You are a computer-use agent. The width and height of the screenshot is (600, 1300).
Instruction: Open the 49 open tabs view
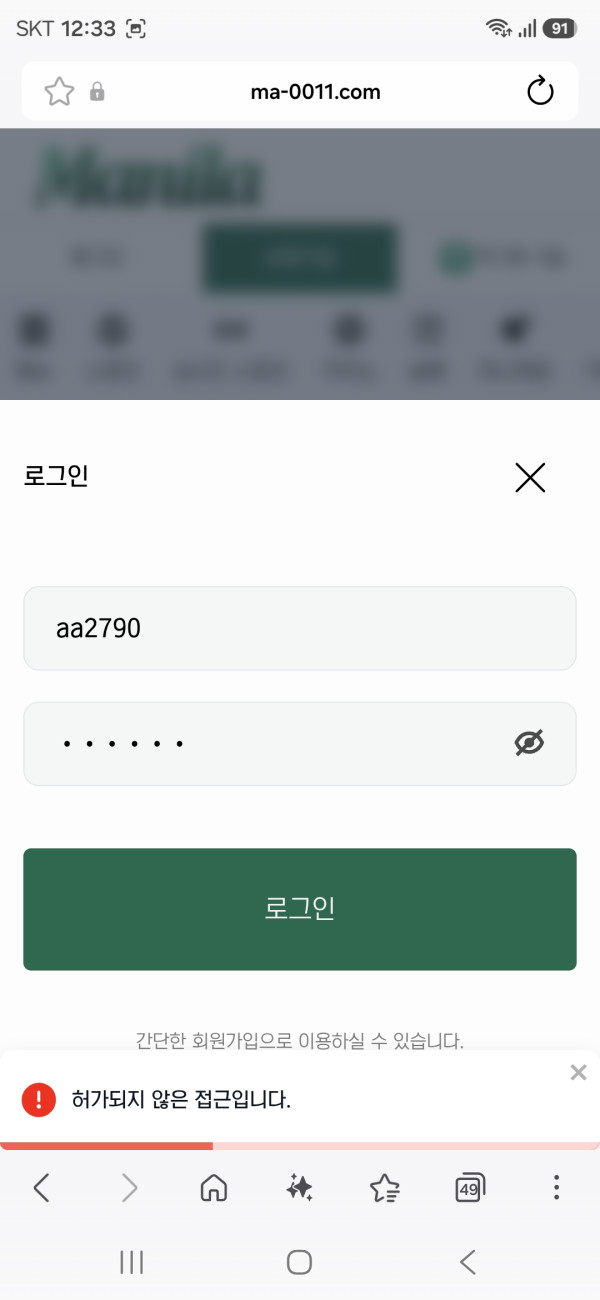pyautogui.click(x=470, y=1187)
